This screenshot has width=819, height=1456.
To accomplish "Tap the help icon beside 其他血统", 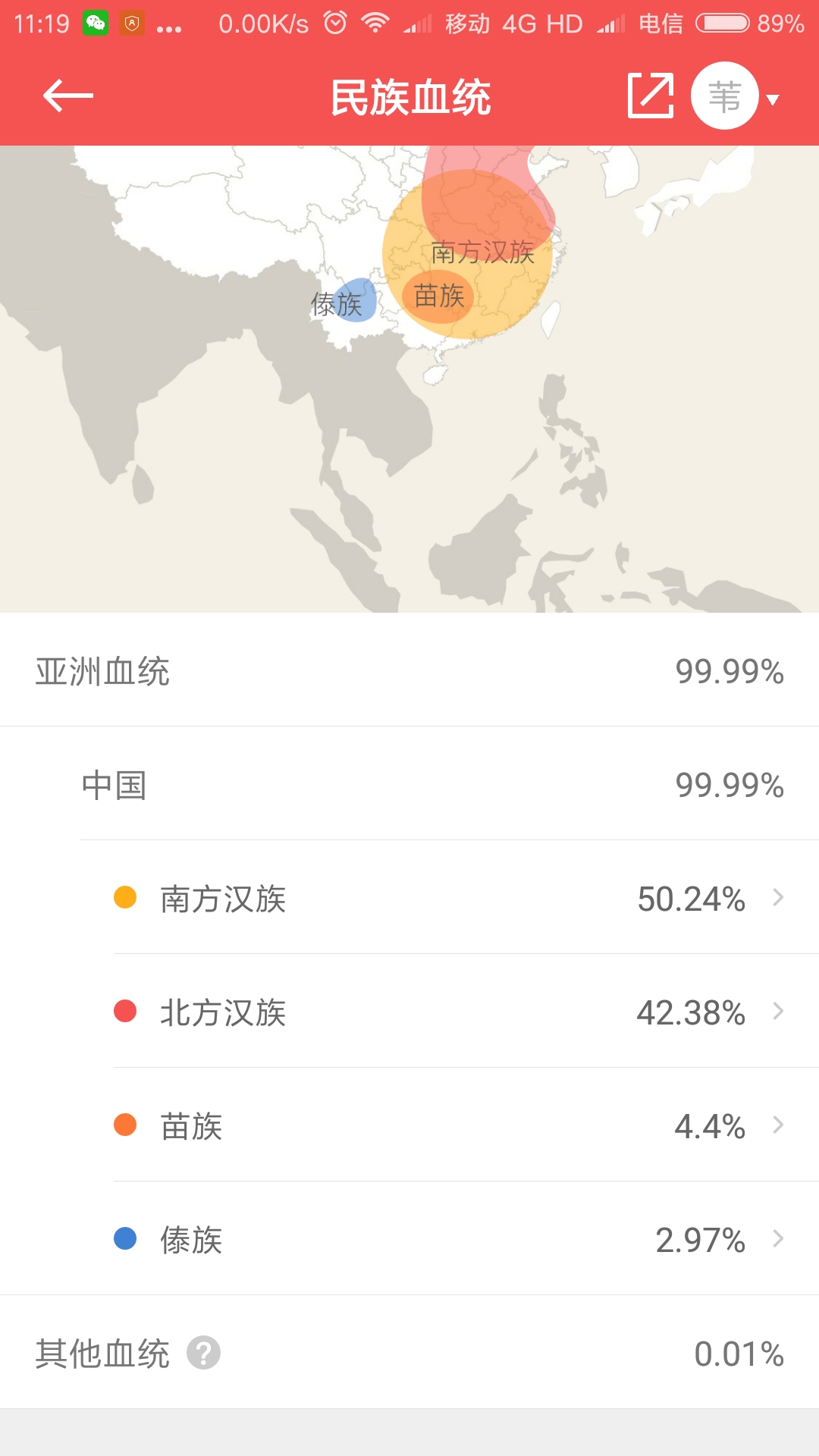I will pos(203,1353).
